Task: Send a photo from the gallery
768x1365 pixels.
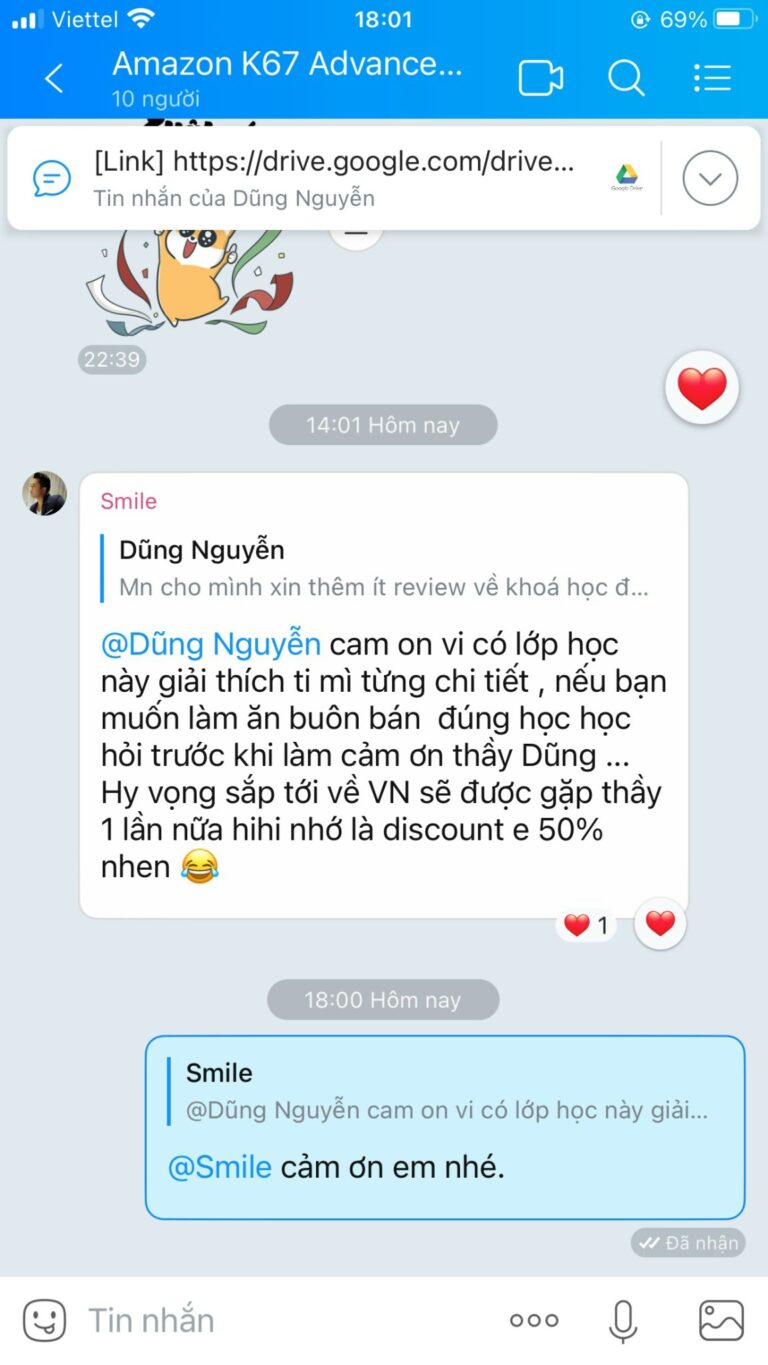Action: 720,1320
